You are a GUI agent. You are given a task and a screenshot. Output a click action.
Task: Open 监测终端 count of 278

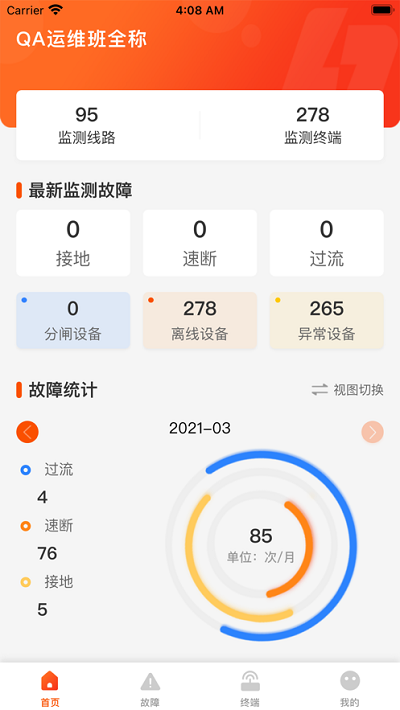[x=313, y=125]
